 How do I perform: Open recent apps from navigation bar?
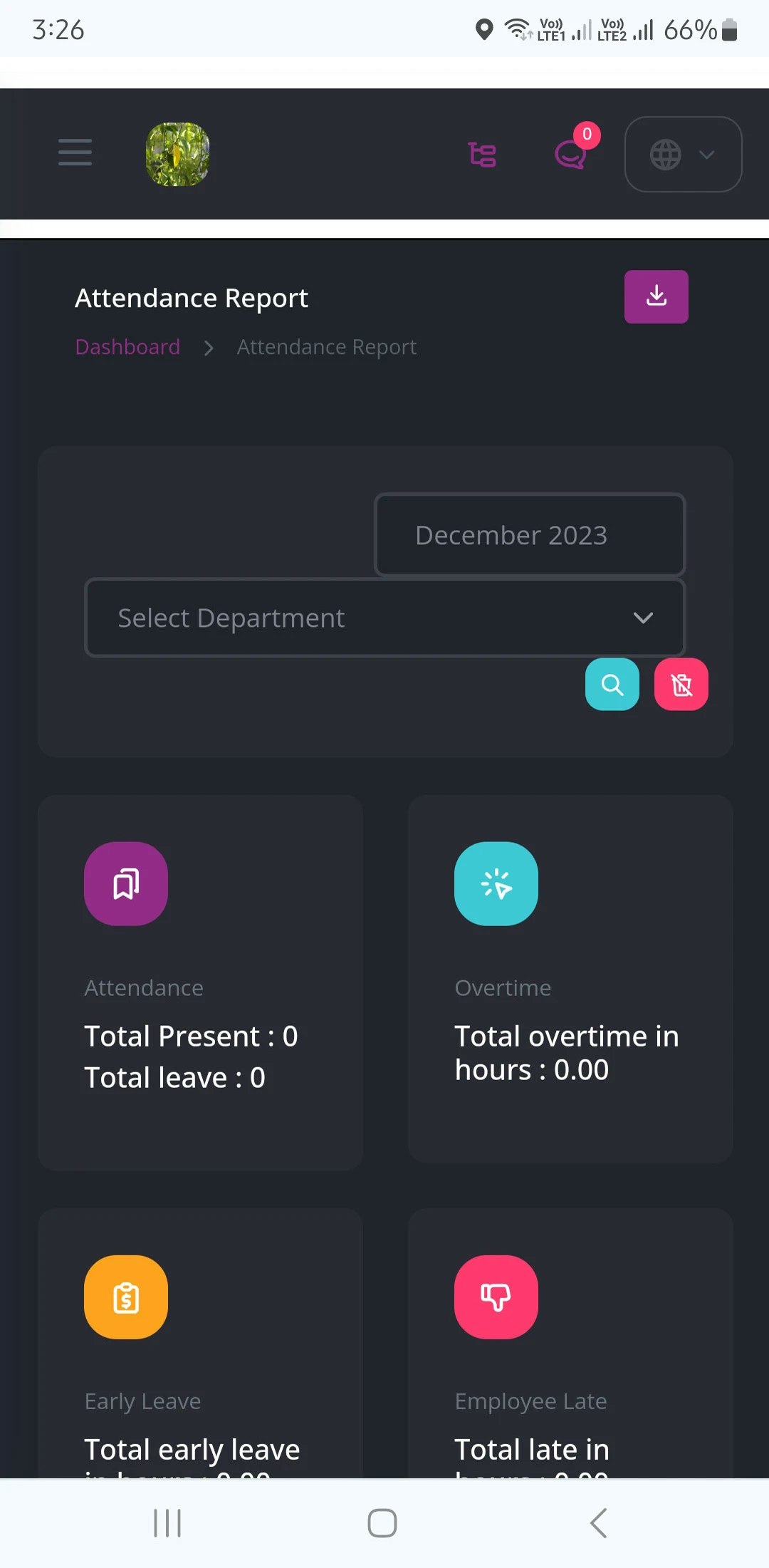[167, 1523]
